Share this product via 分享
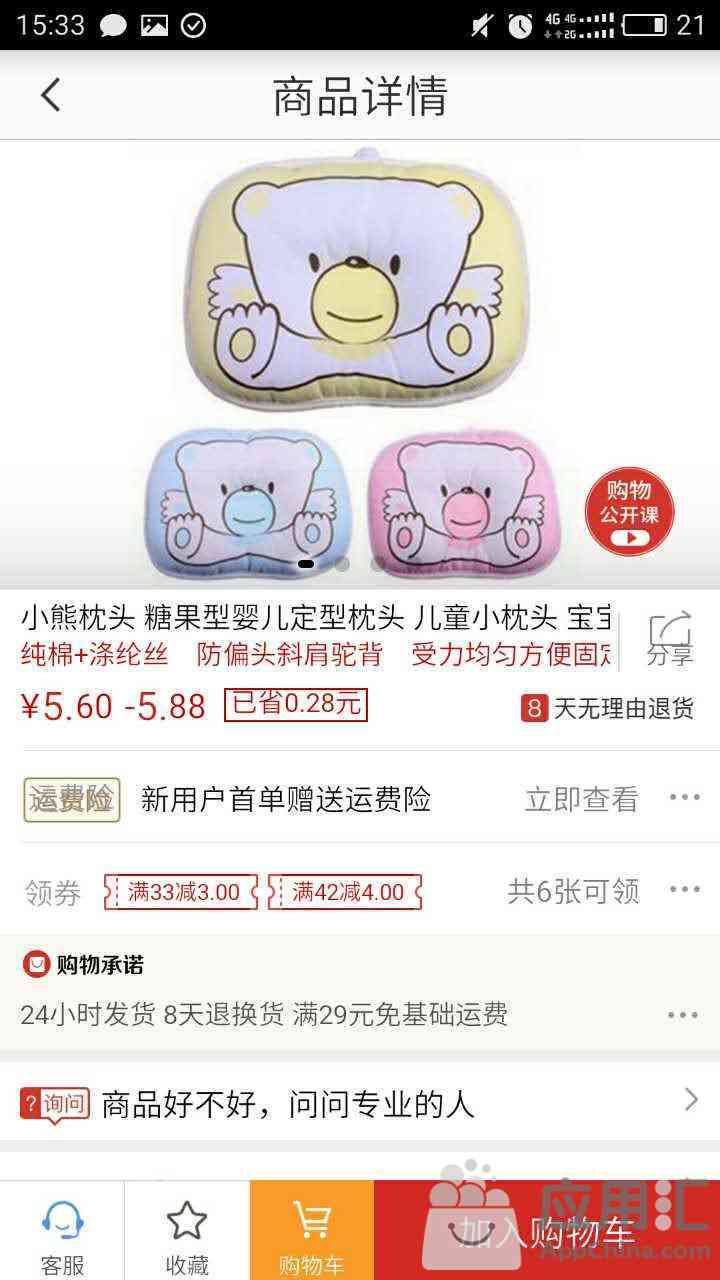 [x=670, y=638]
